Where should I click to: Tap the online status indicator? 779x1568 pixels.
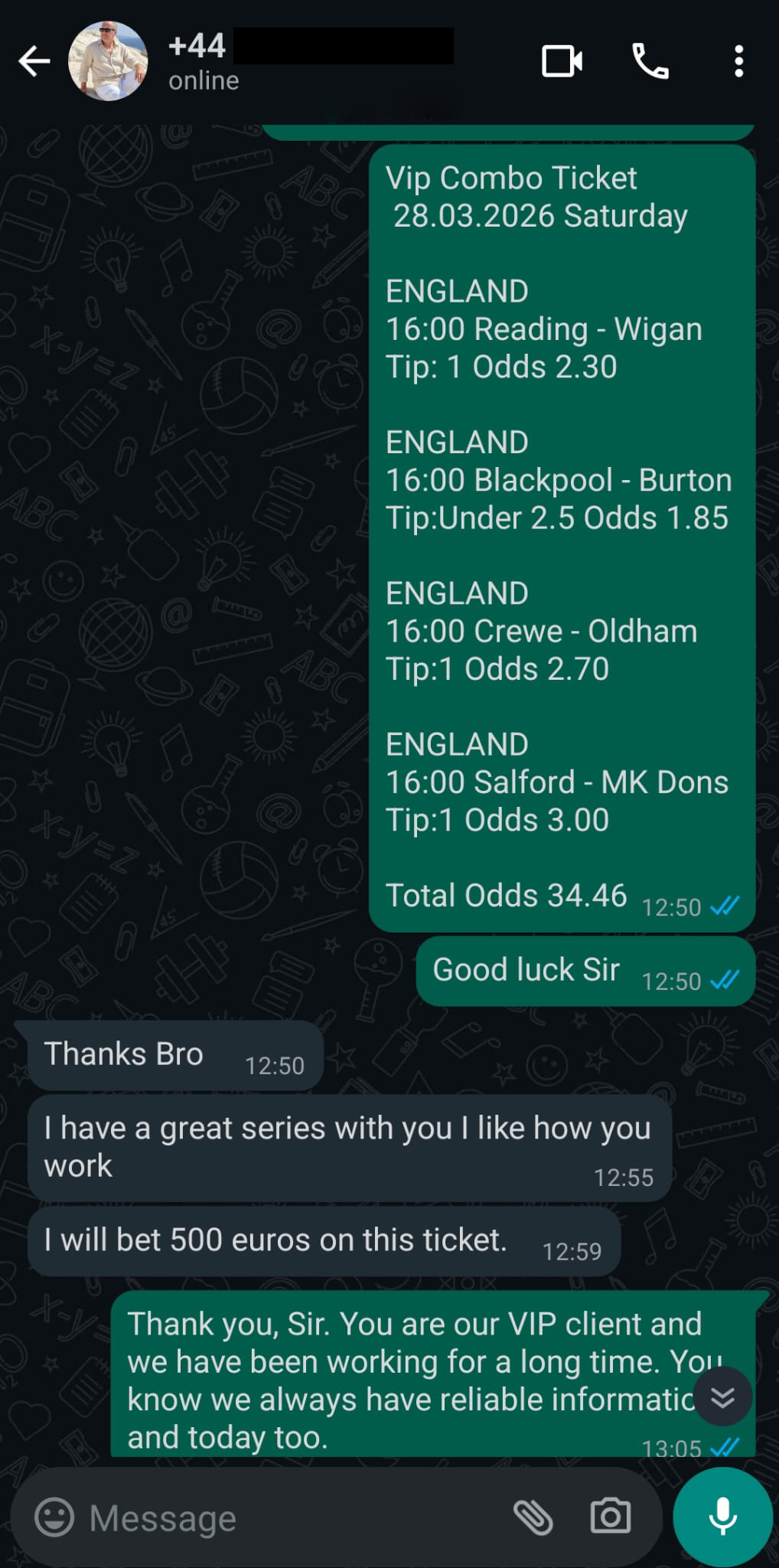pyautogui.click(x=203, y=80)
